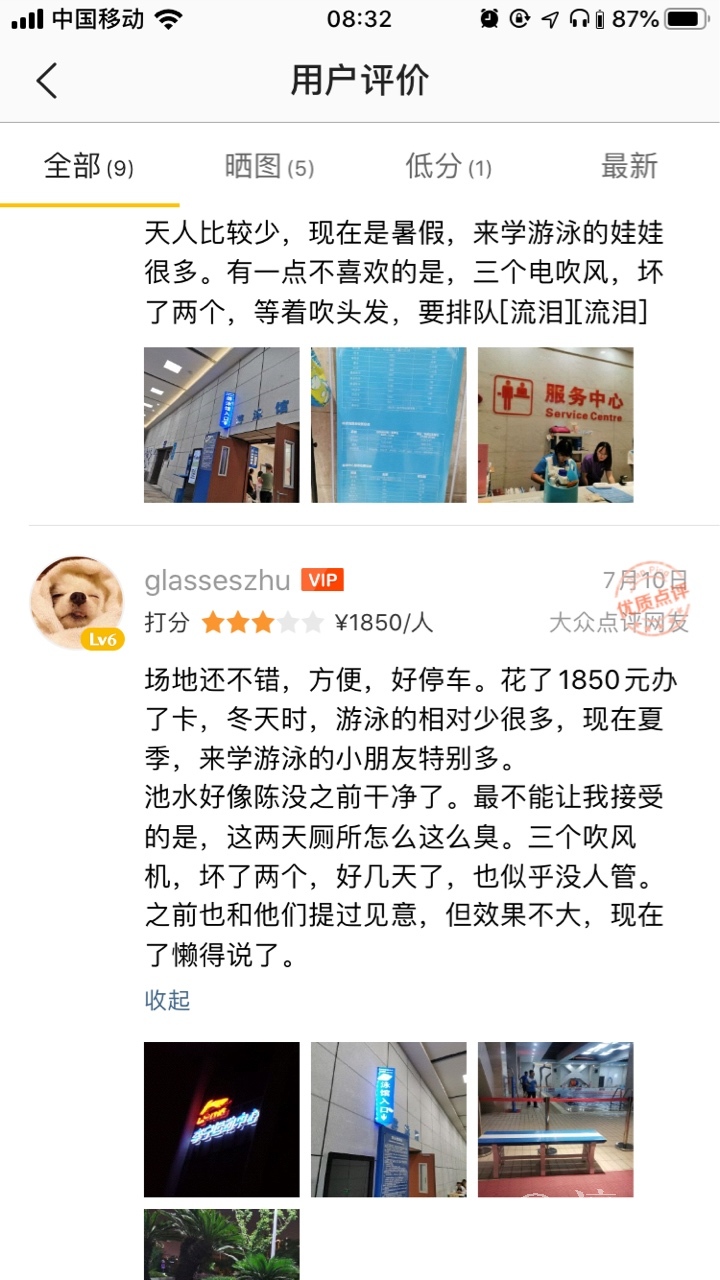Open the first review's corridor entrance photo
This screenshot has width=720, height=1280.
click(221, 424)
